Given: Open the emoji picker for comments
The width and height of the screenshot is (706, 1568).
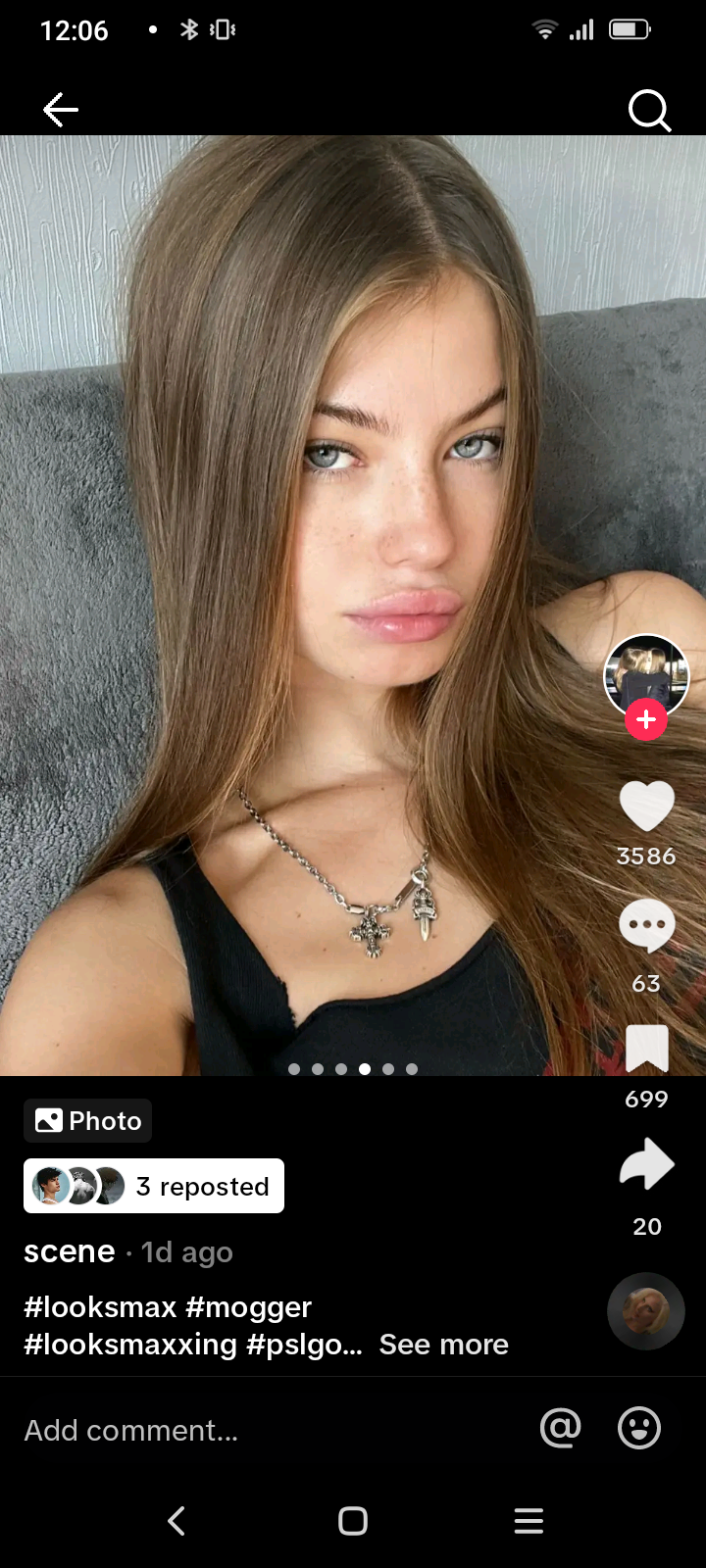Looking at the screenshot, I should 639,1429.
